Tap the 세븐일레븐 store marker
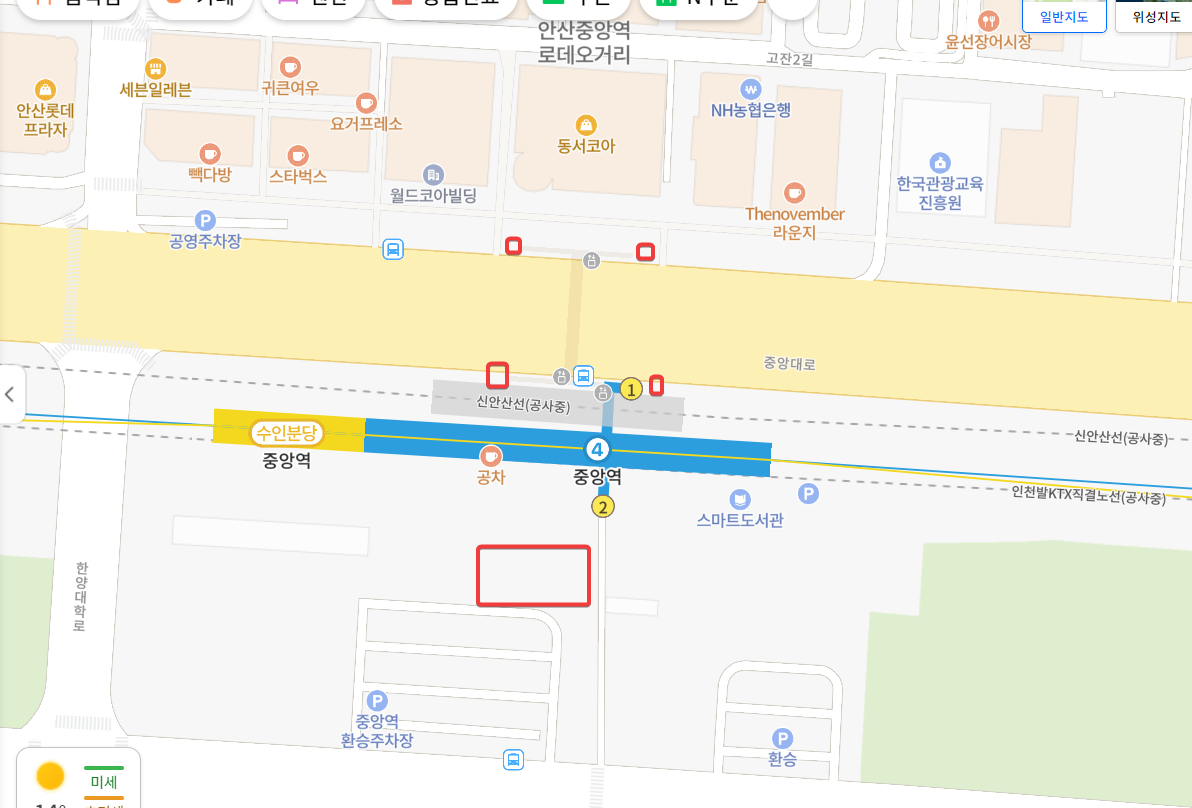Viewport: 1192px width, 808px height. (x=155, y=68)
